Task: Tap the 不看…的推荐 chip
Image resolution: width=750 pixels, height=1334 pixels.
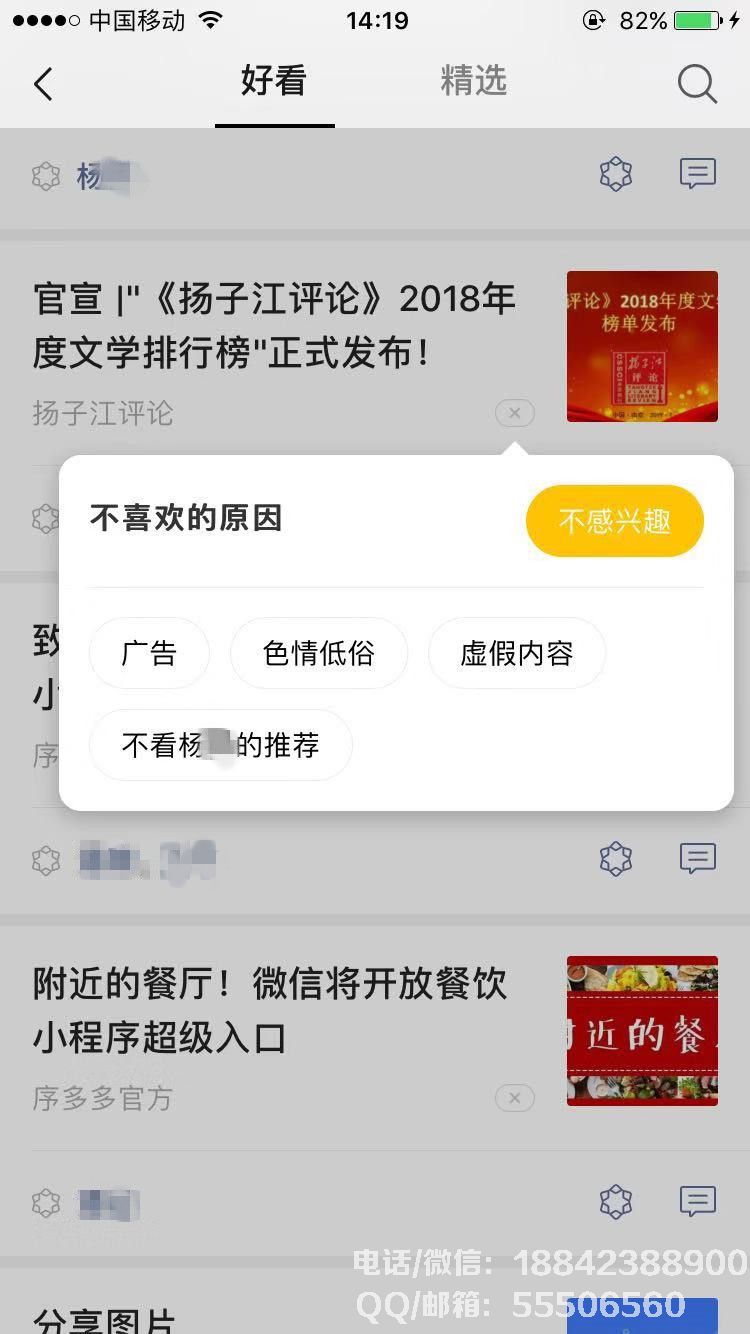Action: (220, 745)
